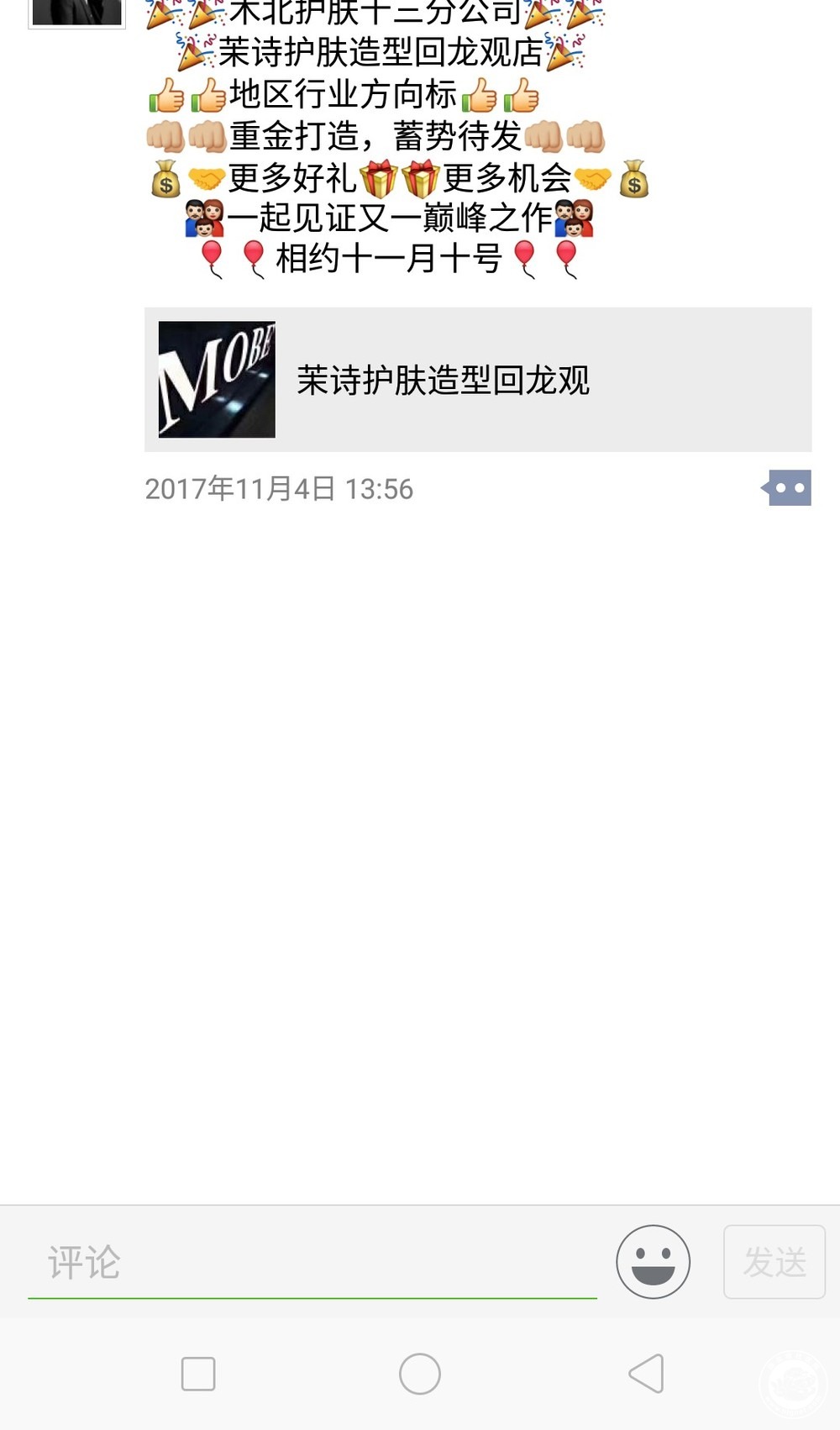The width and height of the screenshot is (840, 1430).
Task: Go back using the system back button
Action: (646, 1374)
